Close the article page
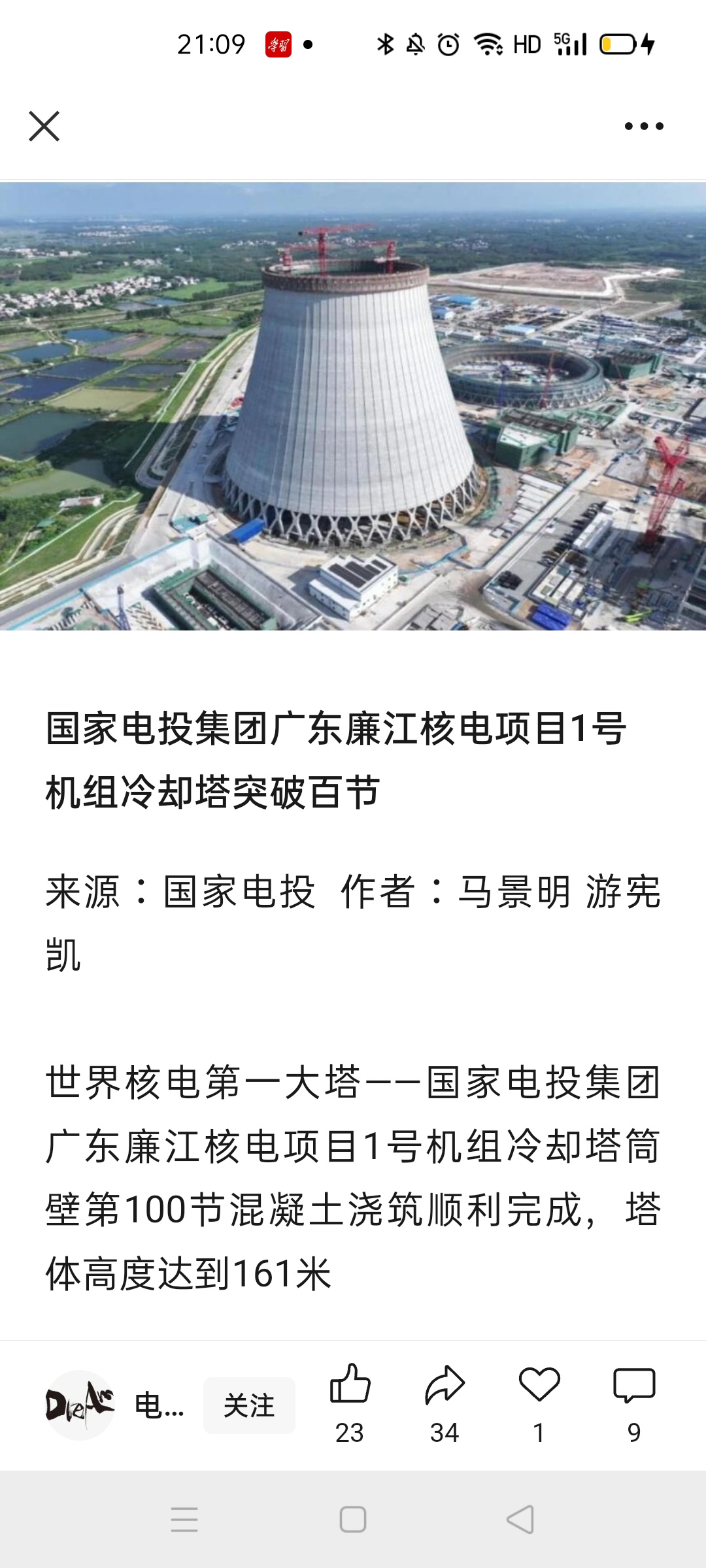 click(x=44, y=126)
